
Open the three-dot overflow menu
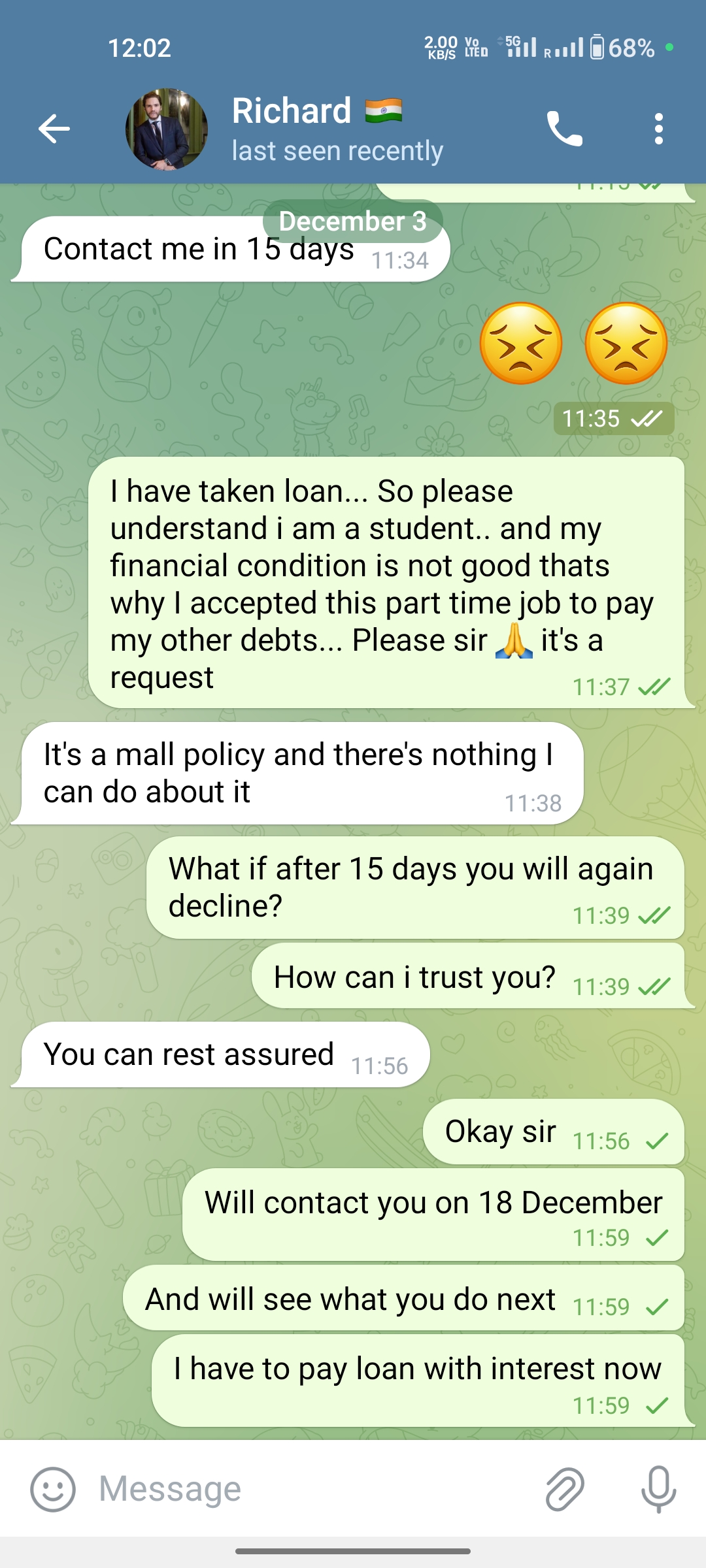[658, 129]
